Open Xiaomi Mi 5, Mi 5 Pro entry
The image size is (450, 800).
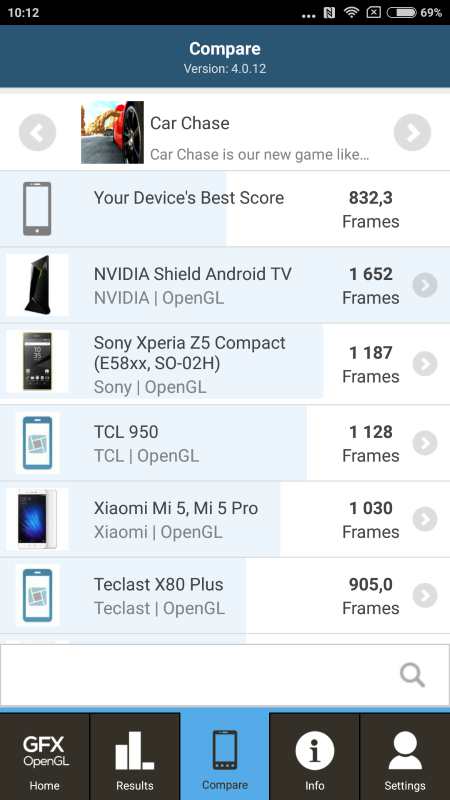(x=225, y=519)
